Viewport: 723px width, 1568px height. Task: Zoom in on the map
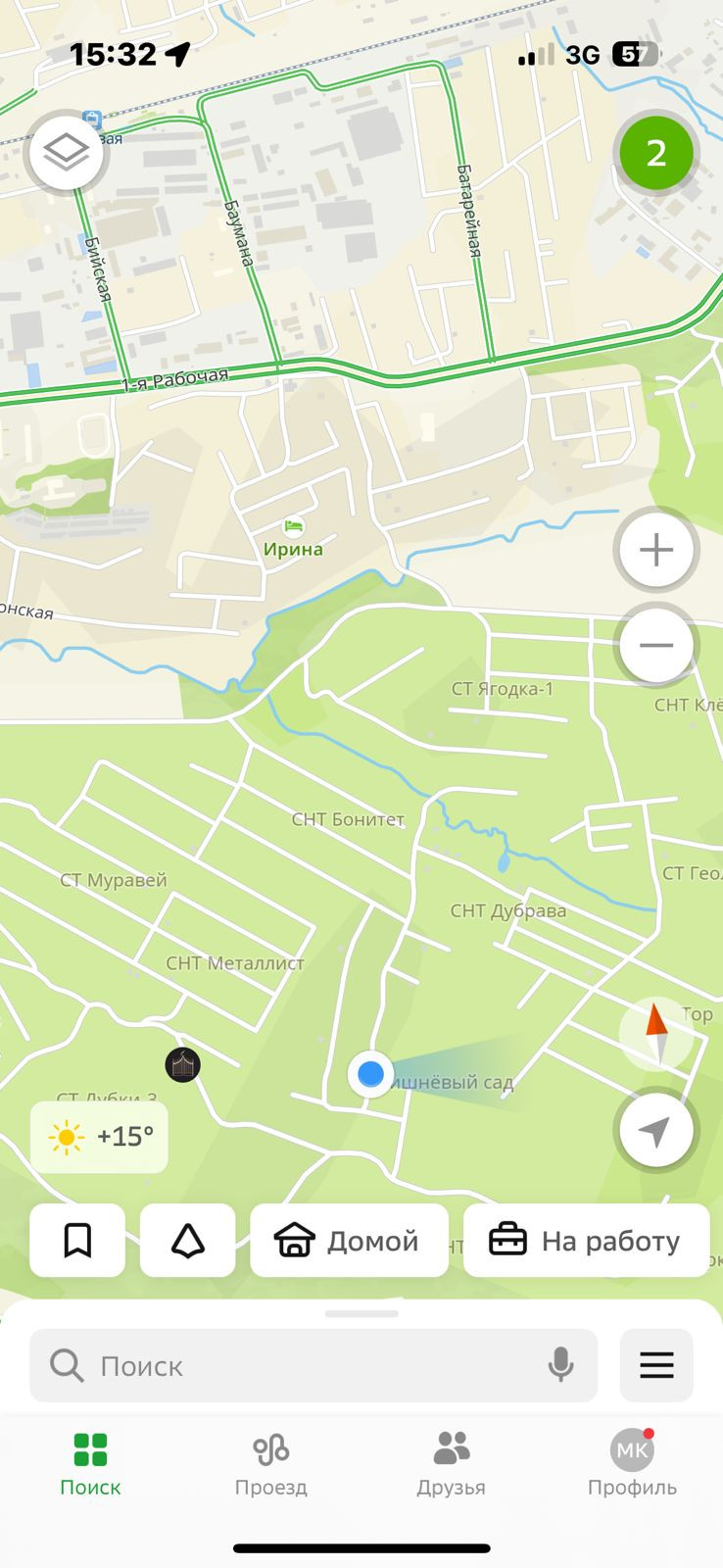tap(655, 550)
